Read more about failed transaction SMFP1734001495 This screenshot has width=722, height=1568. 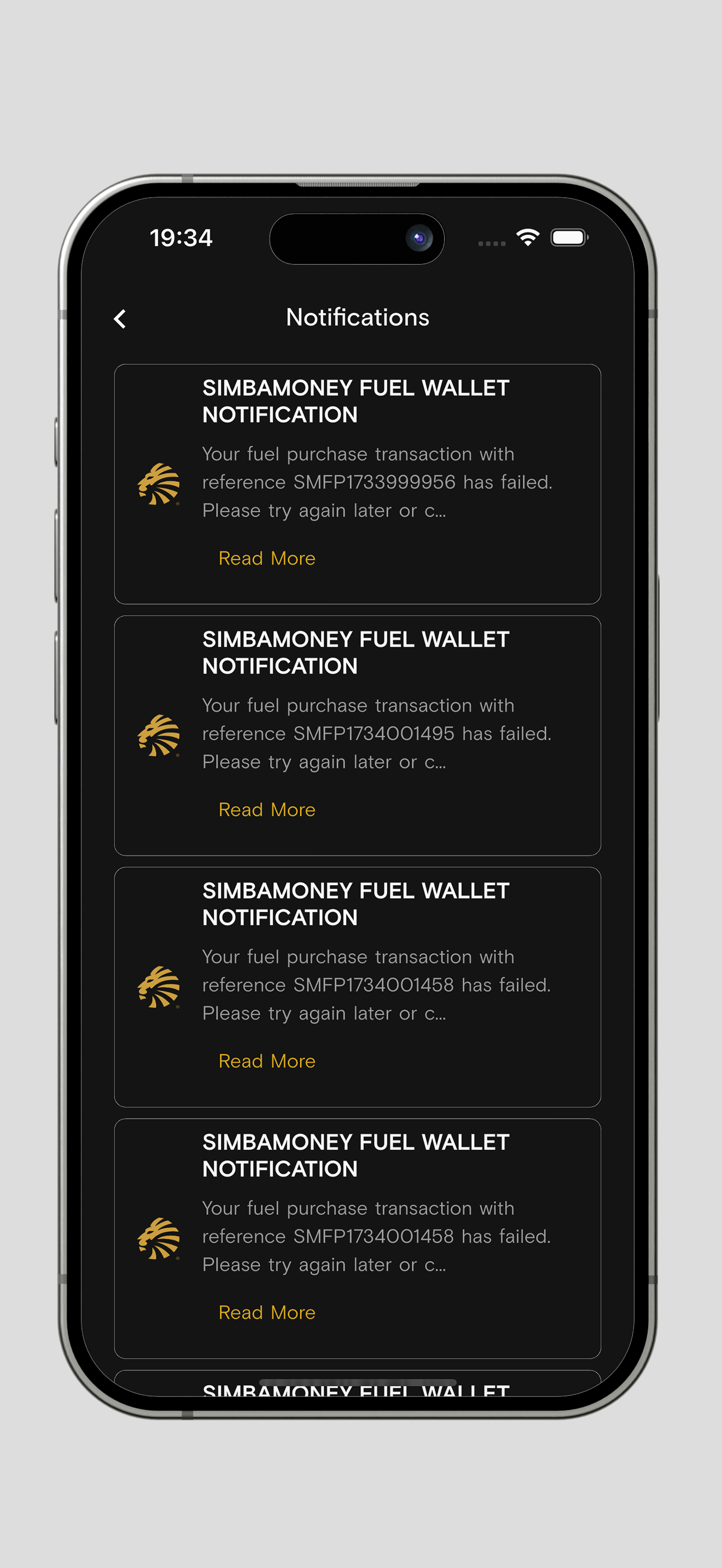click(x=266, y=810)
